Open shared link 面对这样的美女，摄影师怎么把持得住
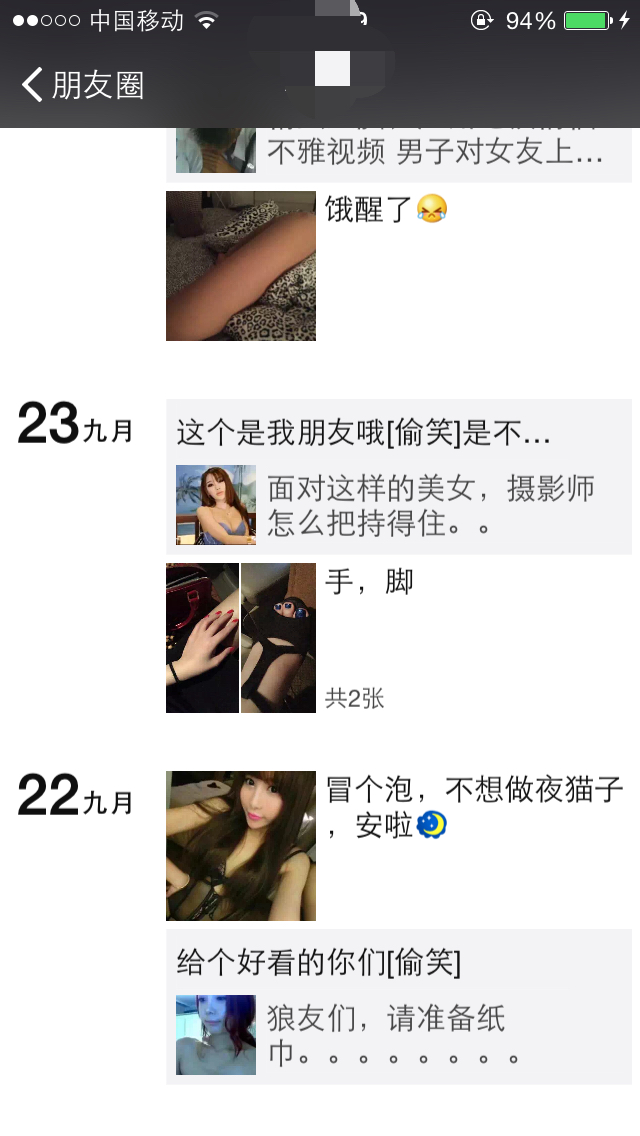640x1136 pixels. [400, 505]
